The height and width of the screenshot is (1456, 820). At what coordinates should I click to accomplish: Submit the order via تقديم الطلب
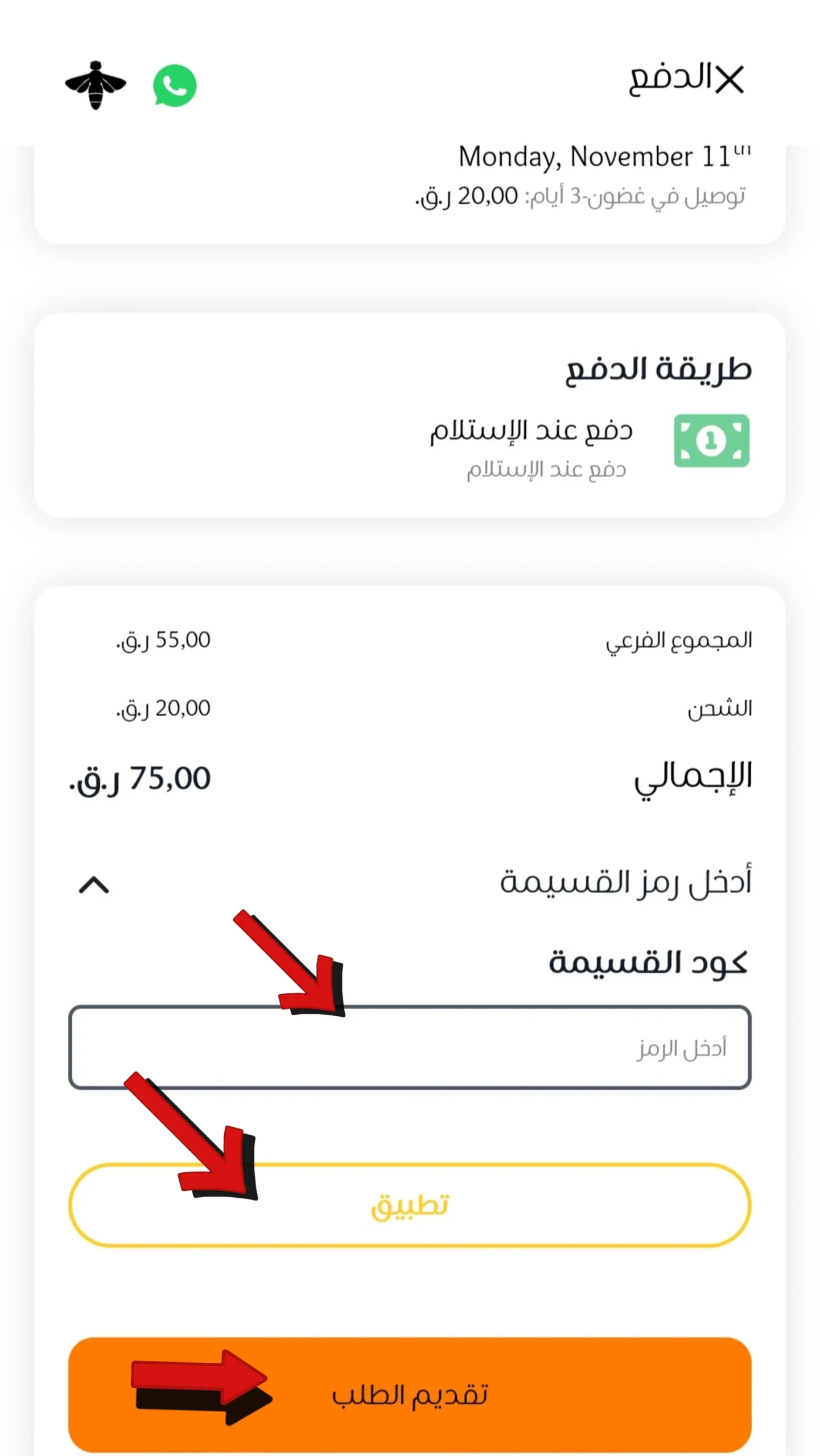pyautogui.click(x=410, y=1395)
